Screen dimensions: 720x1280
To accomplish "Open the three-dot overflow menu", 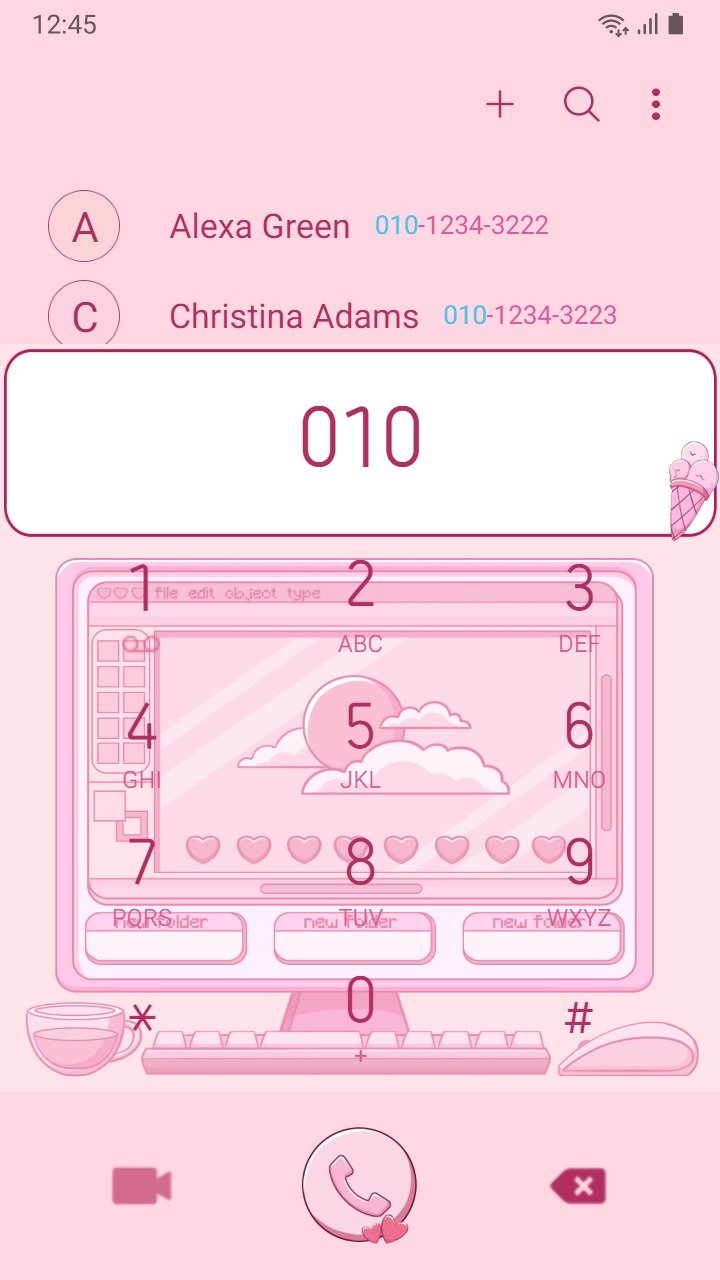I will pos(655,104).
